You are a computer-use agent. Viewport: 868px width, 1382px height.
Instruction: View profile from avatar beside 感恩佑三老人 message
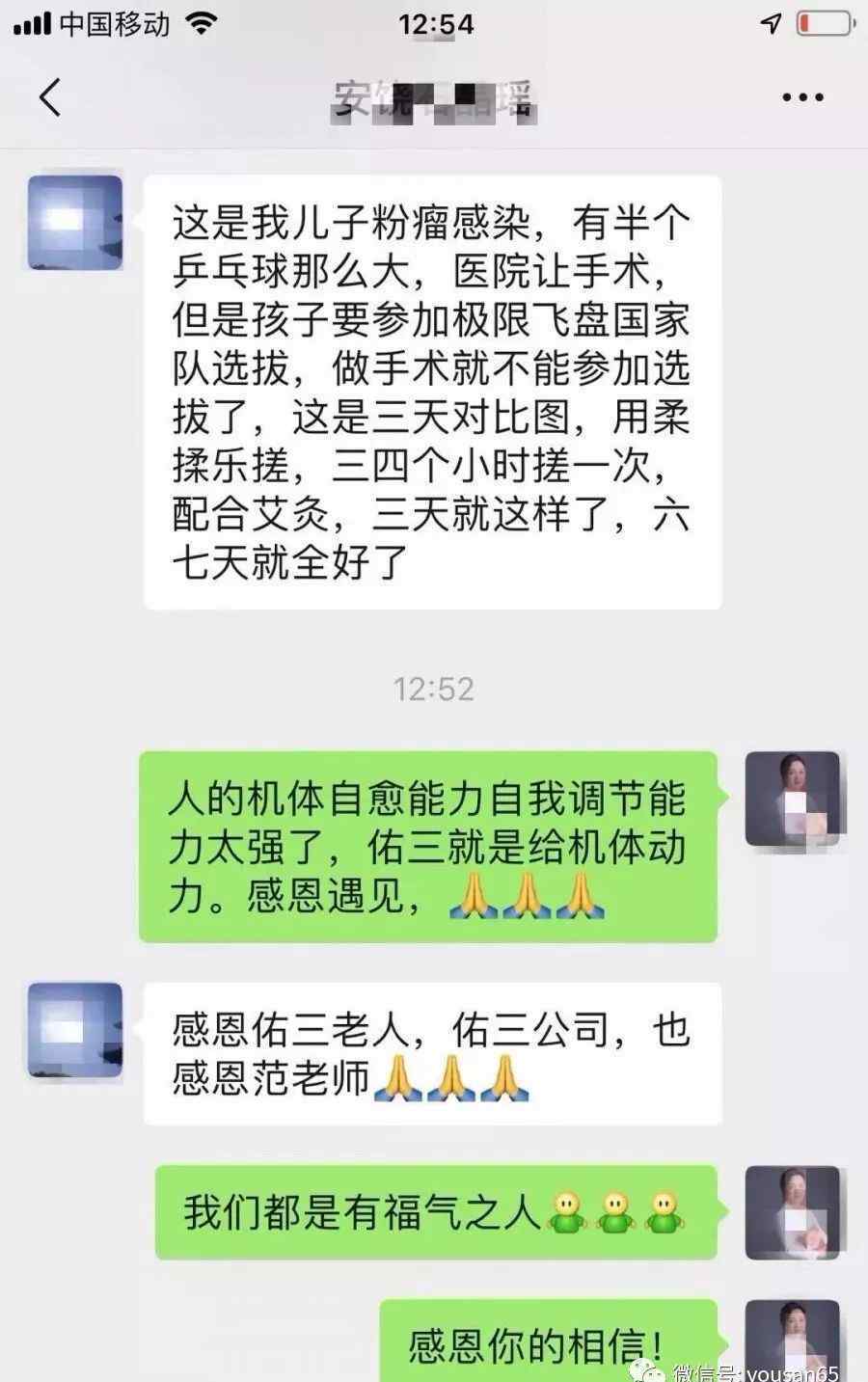[x=75, y=1029]
